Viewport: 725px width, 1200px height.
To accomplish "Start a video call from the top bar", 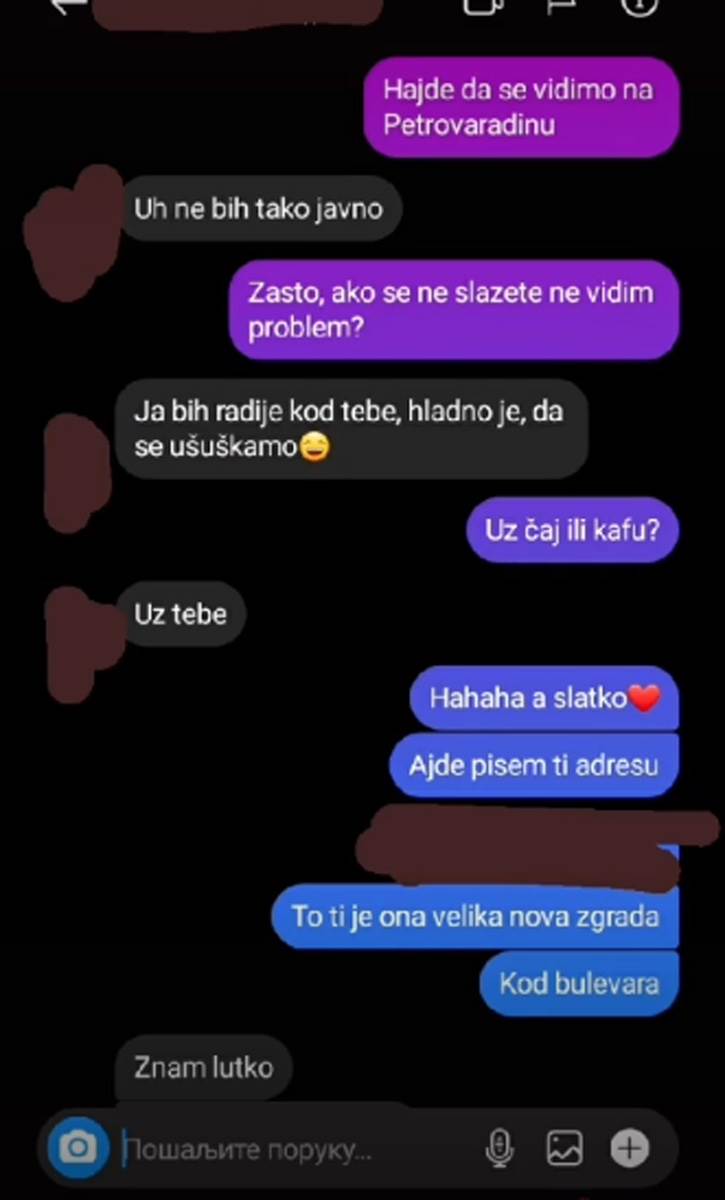I will [483, 8].
